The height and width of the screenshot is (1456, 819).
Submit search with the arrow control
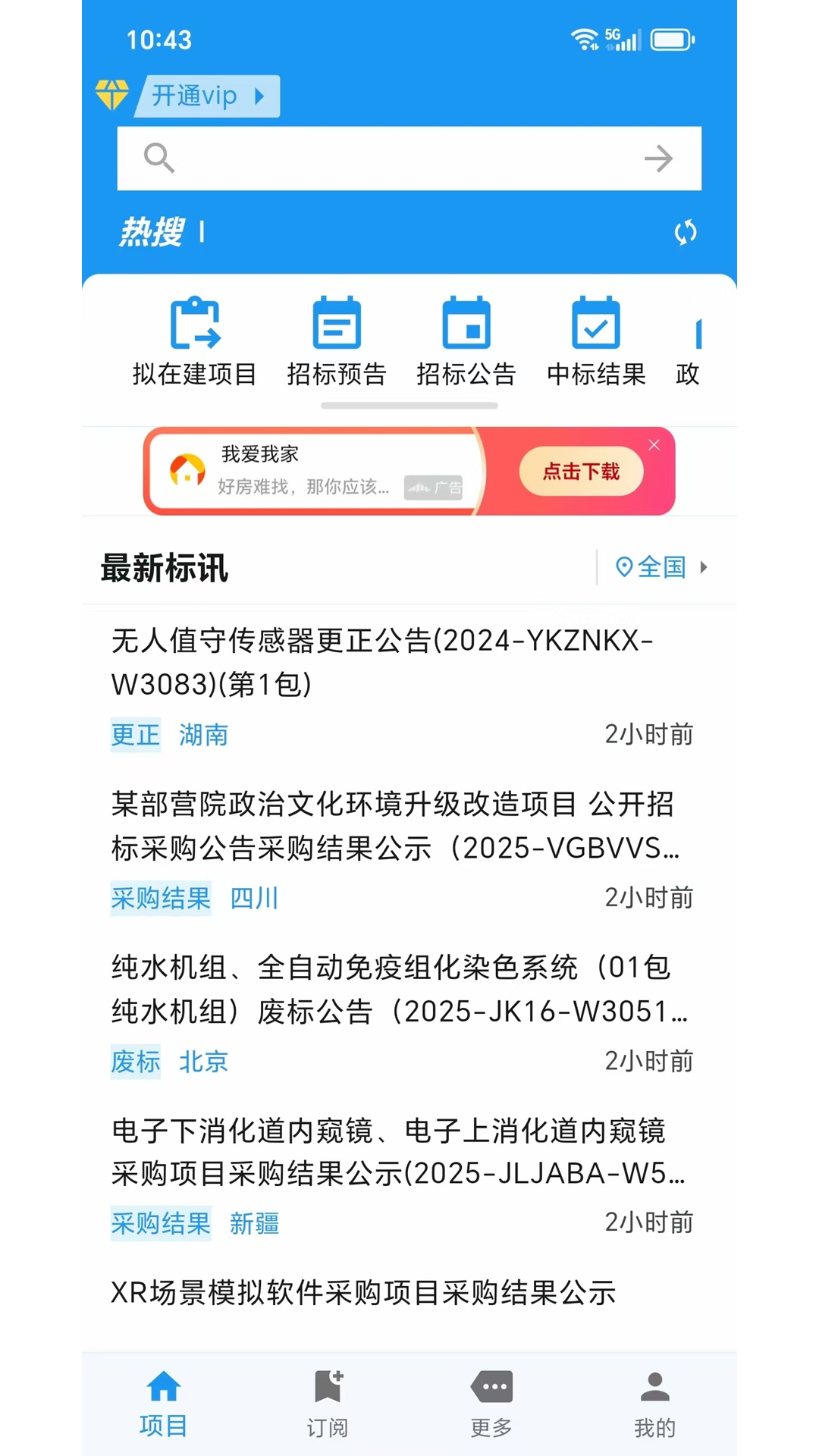(x=657, y=158)
